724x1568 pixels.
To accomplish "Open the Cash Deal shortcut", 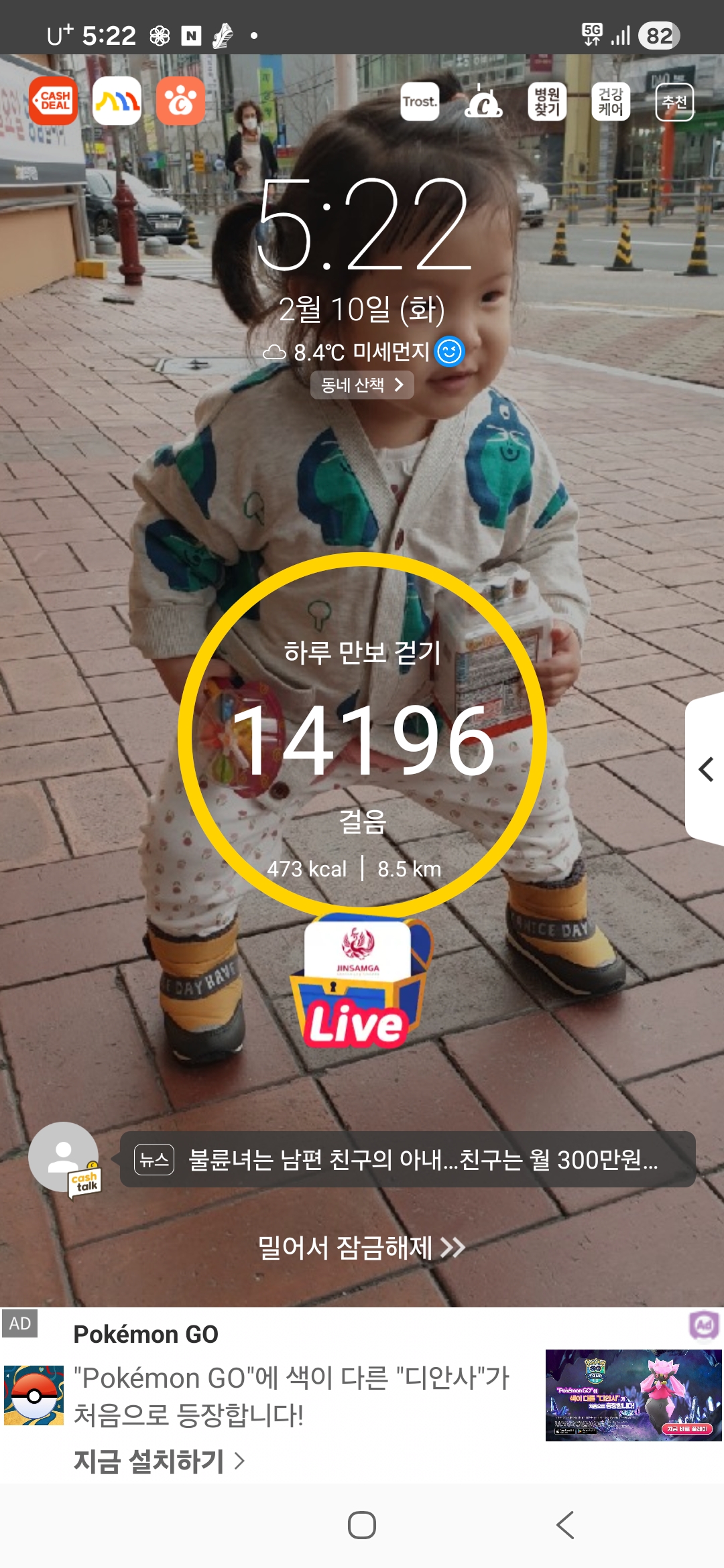I will pyautogui.click(x=53, y=101).
